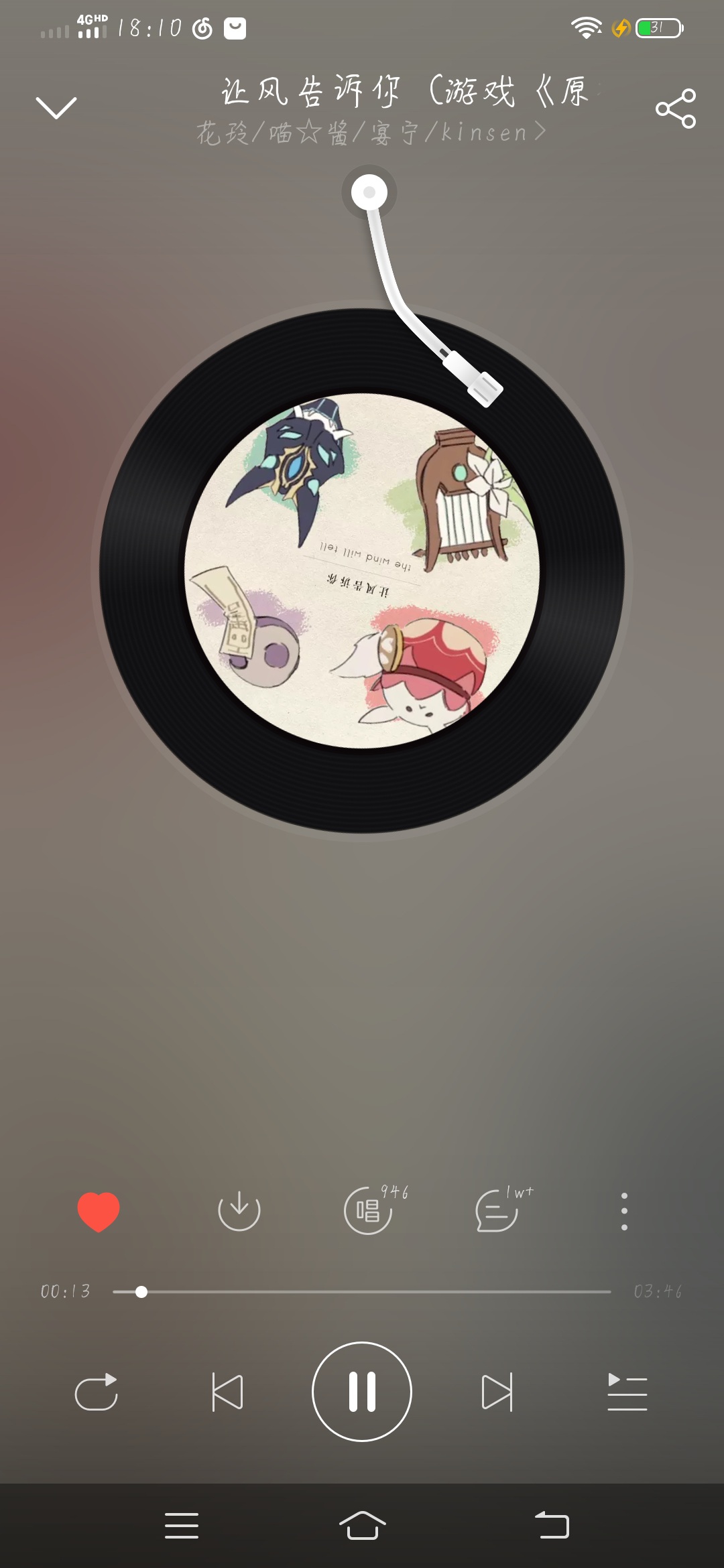The height and width of the screenshot is (1568, 724).
Task: Unlike the song via the red heart
Action: (99, 1212)
